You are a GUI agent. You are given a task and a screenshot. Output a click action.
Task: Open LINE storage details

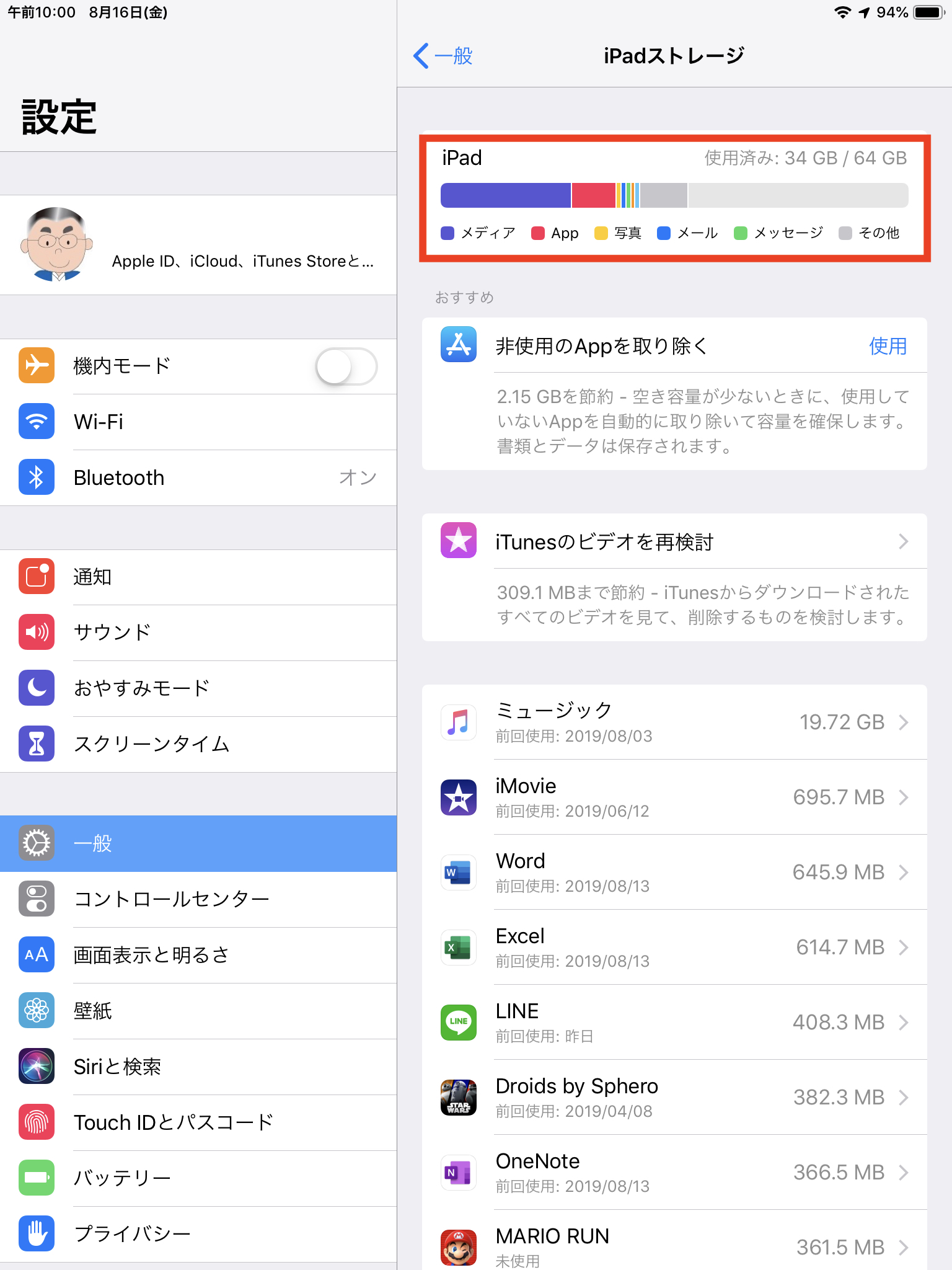674,1022
